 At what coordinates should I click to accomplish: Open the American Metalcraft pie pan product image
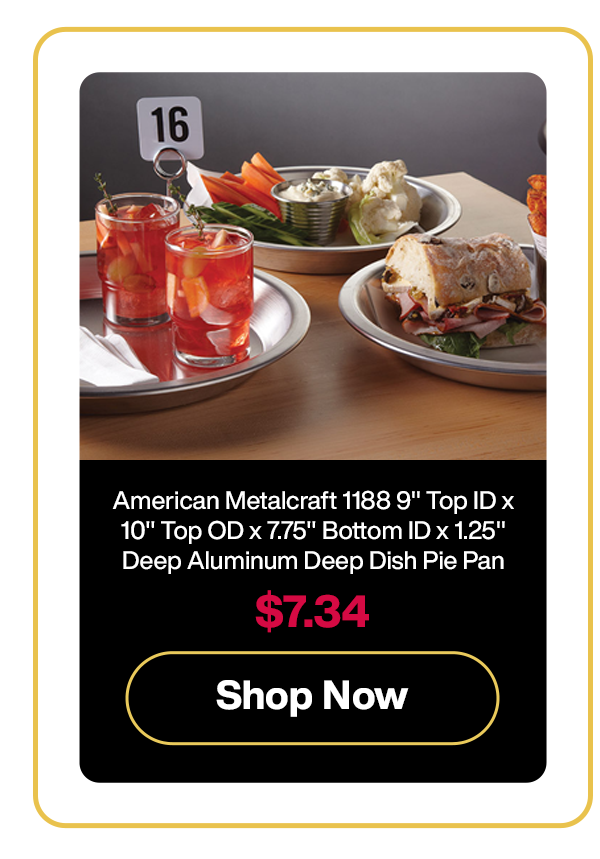click(x=313, y=266)
